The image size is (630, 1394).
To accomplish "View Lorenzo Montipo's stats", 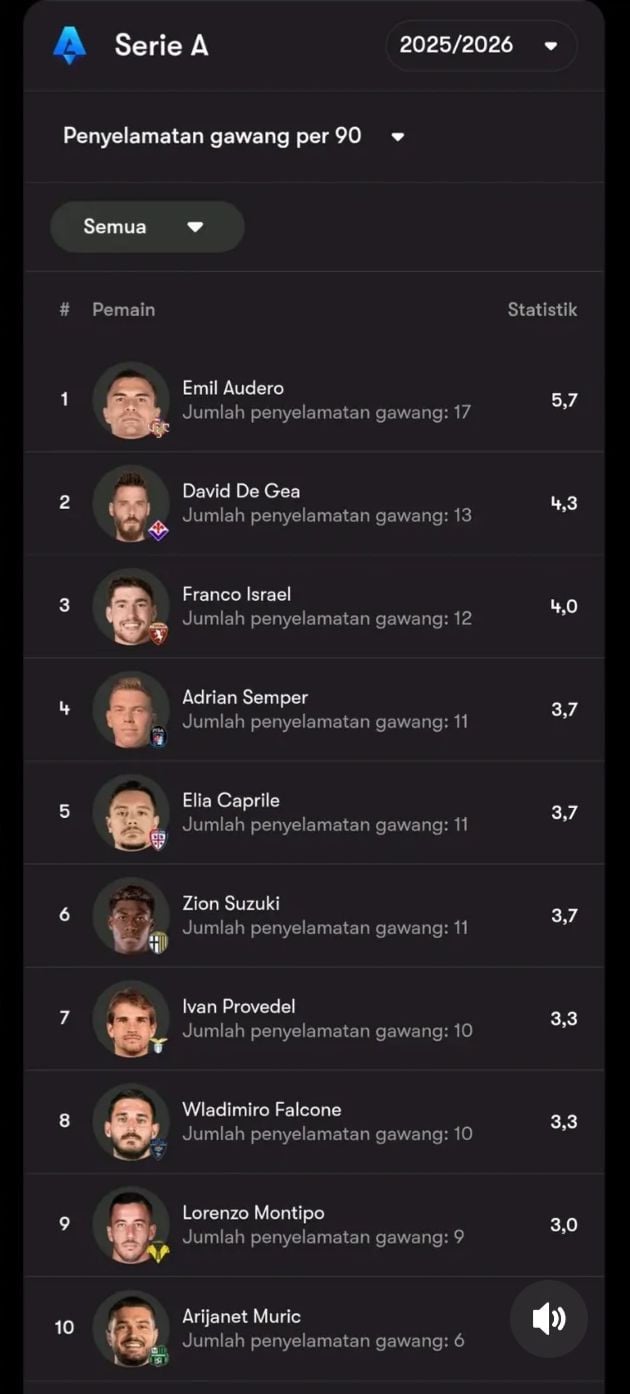I will [314, 1224].
